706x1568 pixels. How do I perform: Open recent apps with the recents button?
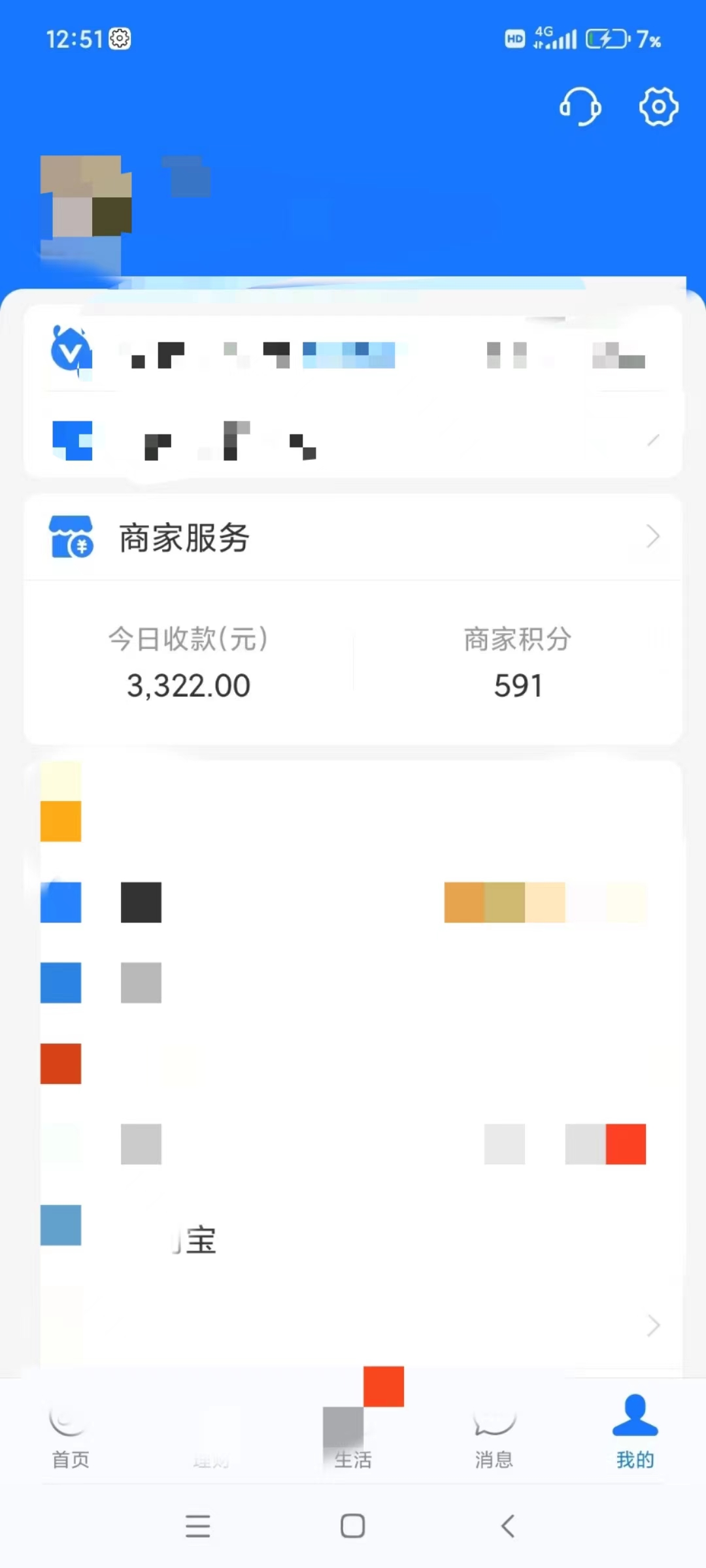point(197,1527)
